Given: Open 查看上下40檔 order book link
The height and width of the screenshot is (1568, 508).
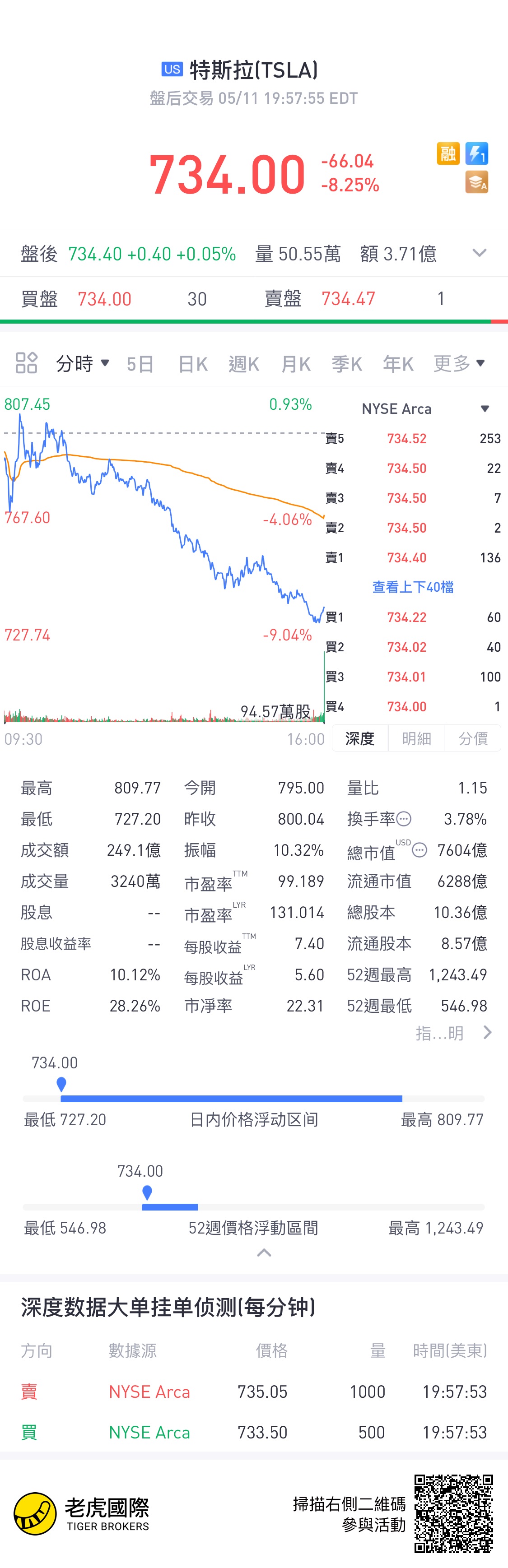Looking at the screenshot, I should [x=412, y=587].
